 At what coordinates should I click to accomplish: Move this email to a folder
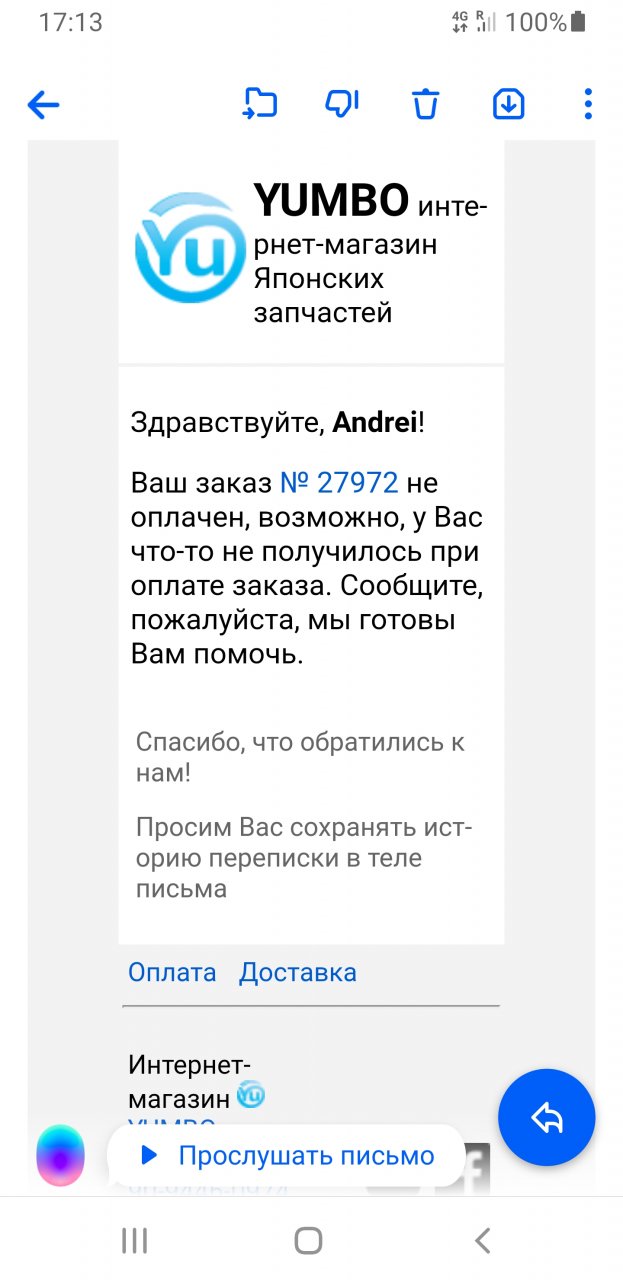pyautogui.click(x=260, y=103)
